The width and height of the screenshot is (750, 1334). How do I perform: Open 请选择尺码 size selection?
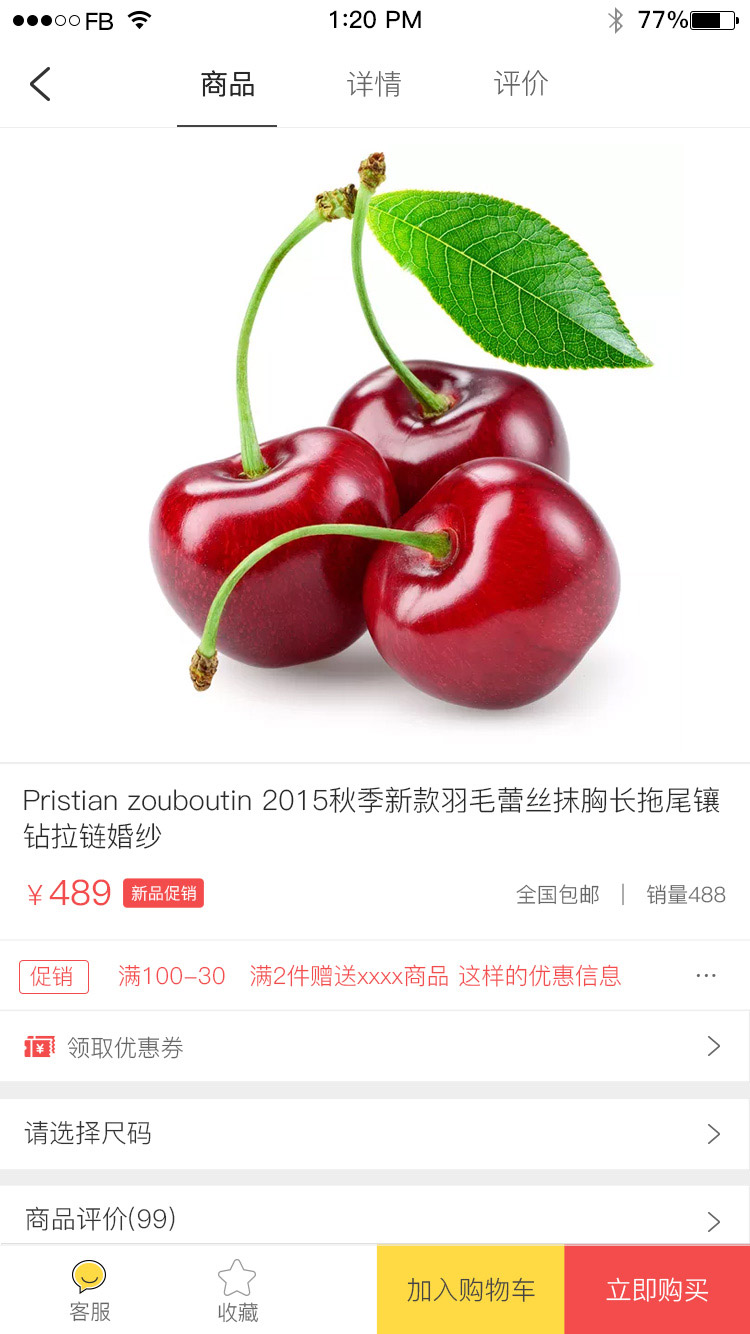(375, 1134)
